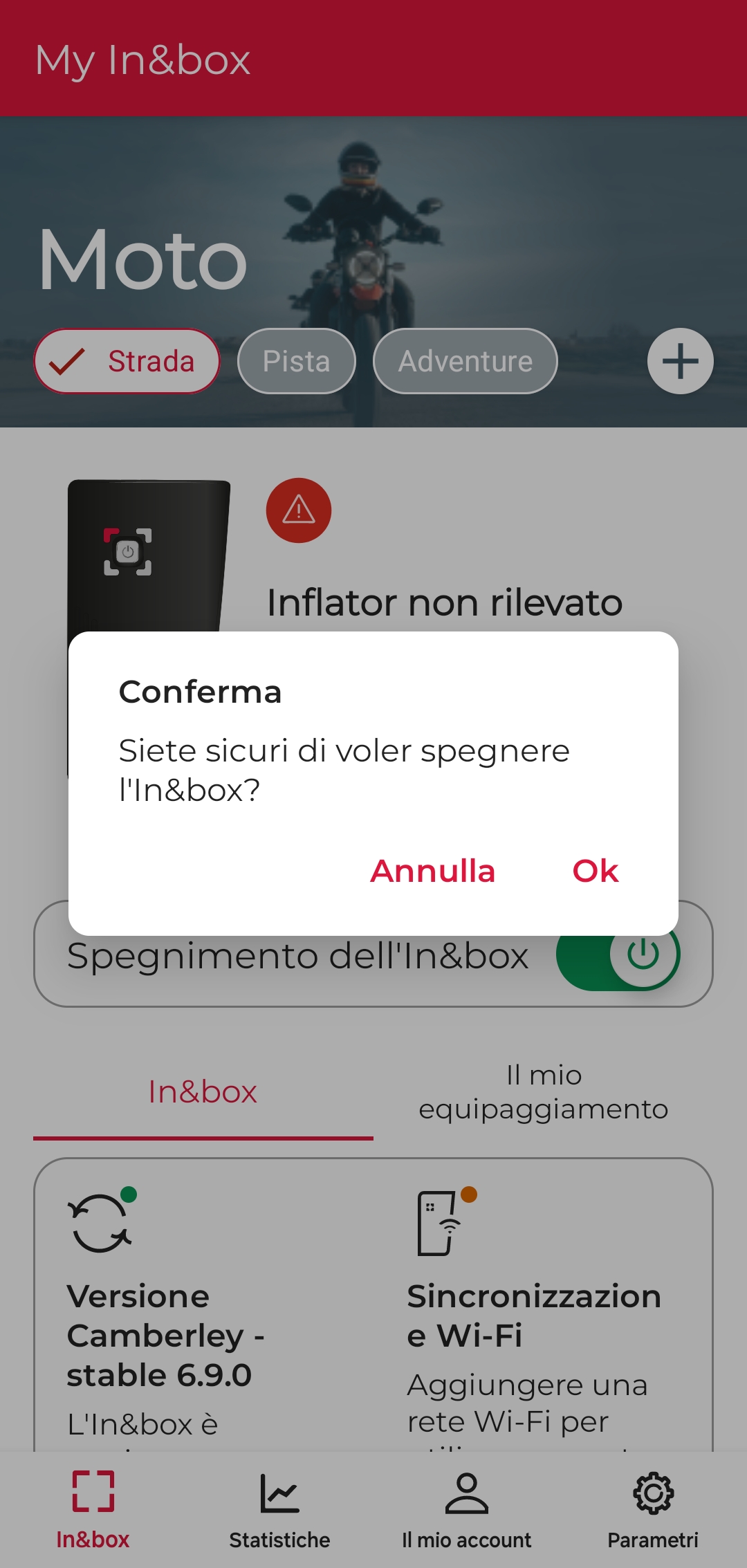747x1568 pixels.
Task: Select the Pista riding mode
Action: pos(296,360)
